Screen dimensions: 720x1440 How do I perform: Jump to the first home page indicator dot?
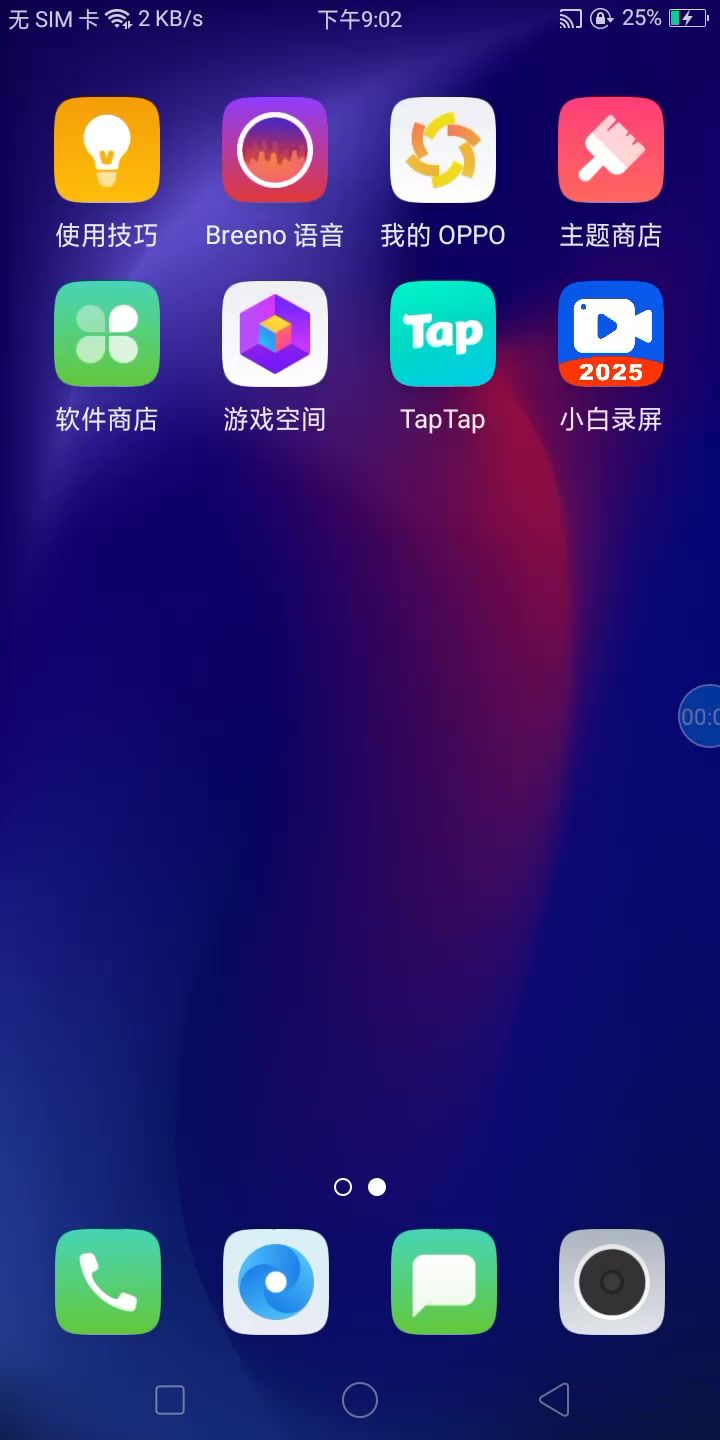pos(343,1187)
